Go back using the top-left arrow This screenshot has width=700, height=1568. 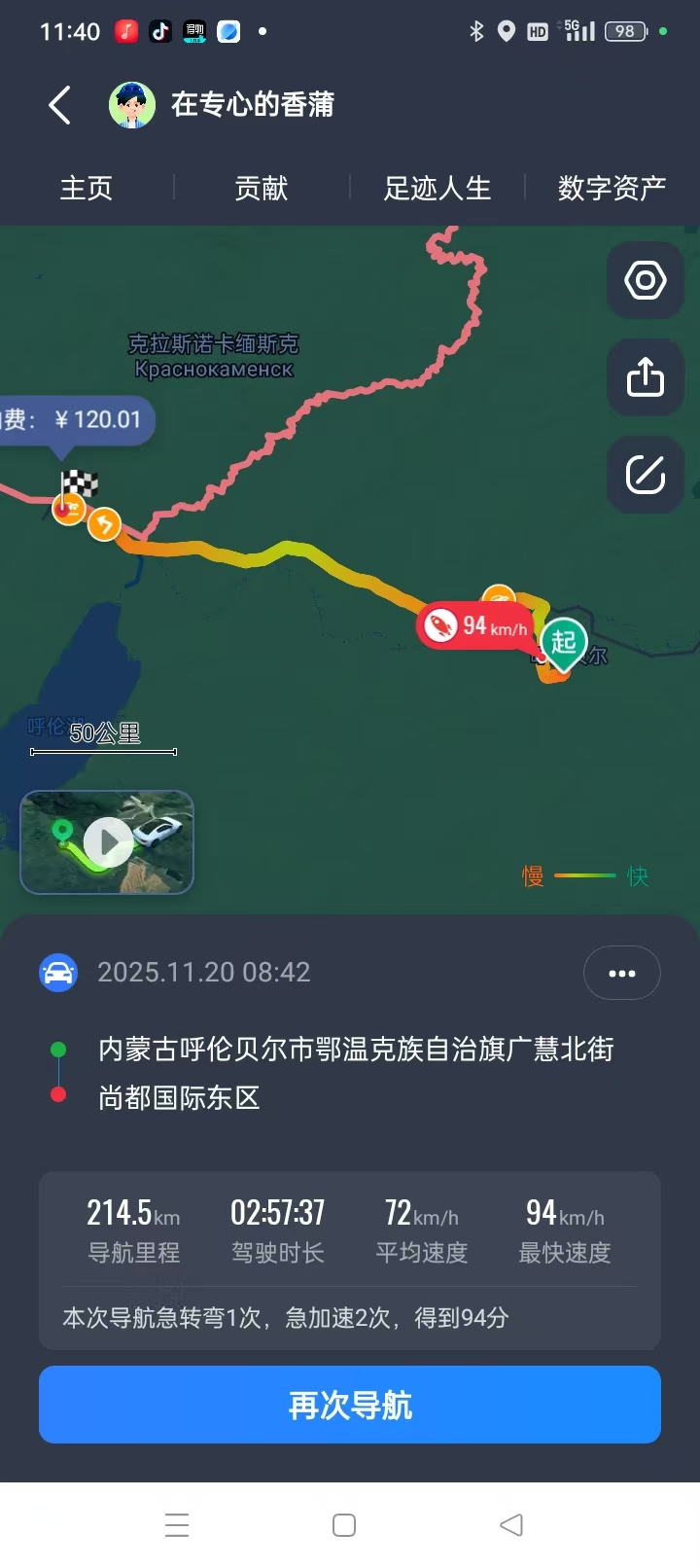(60, 105)
